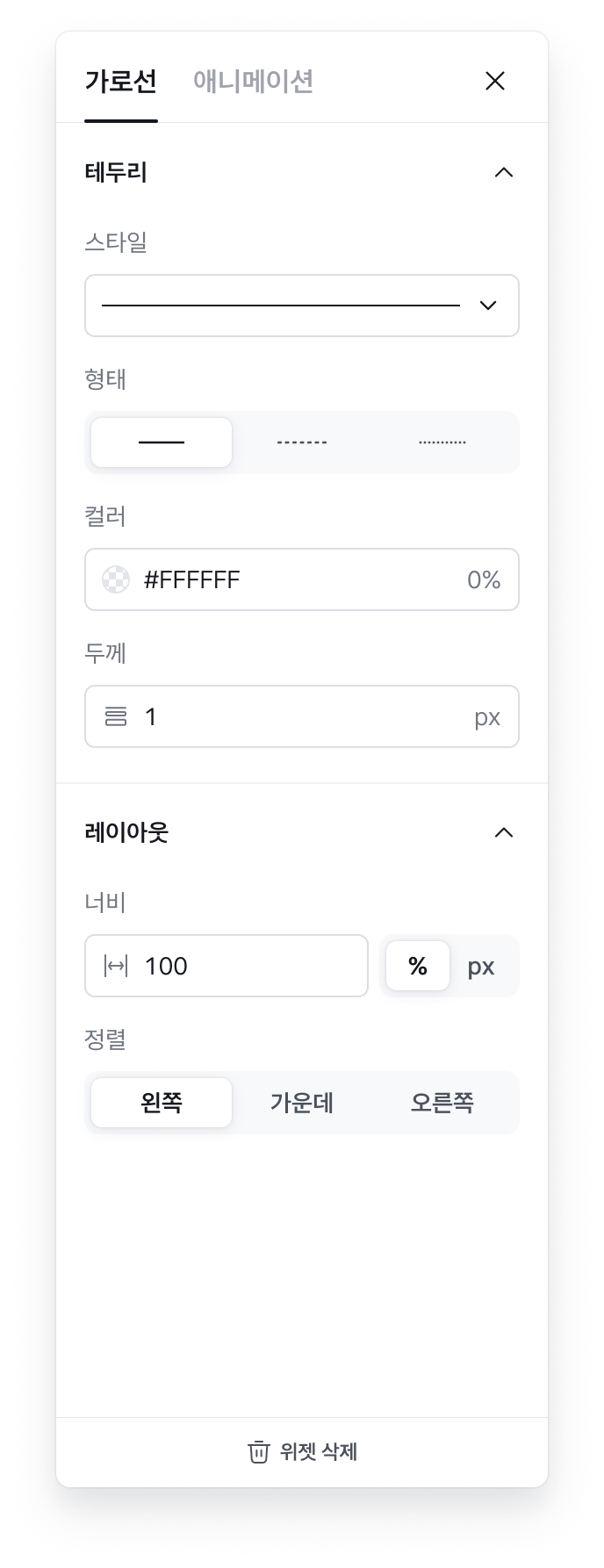Collapse the 테두리 section
This screenshot has height=1568, width=604.
[504, 172]
